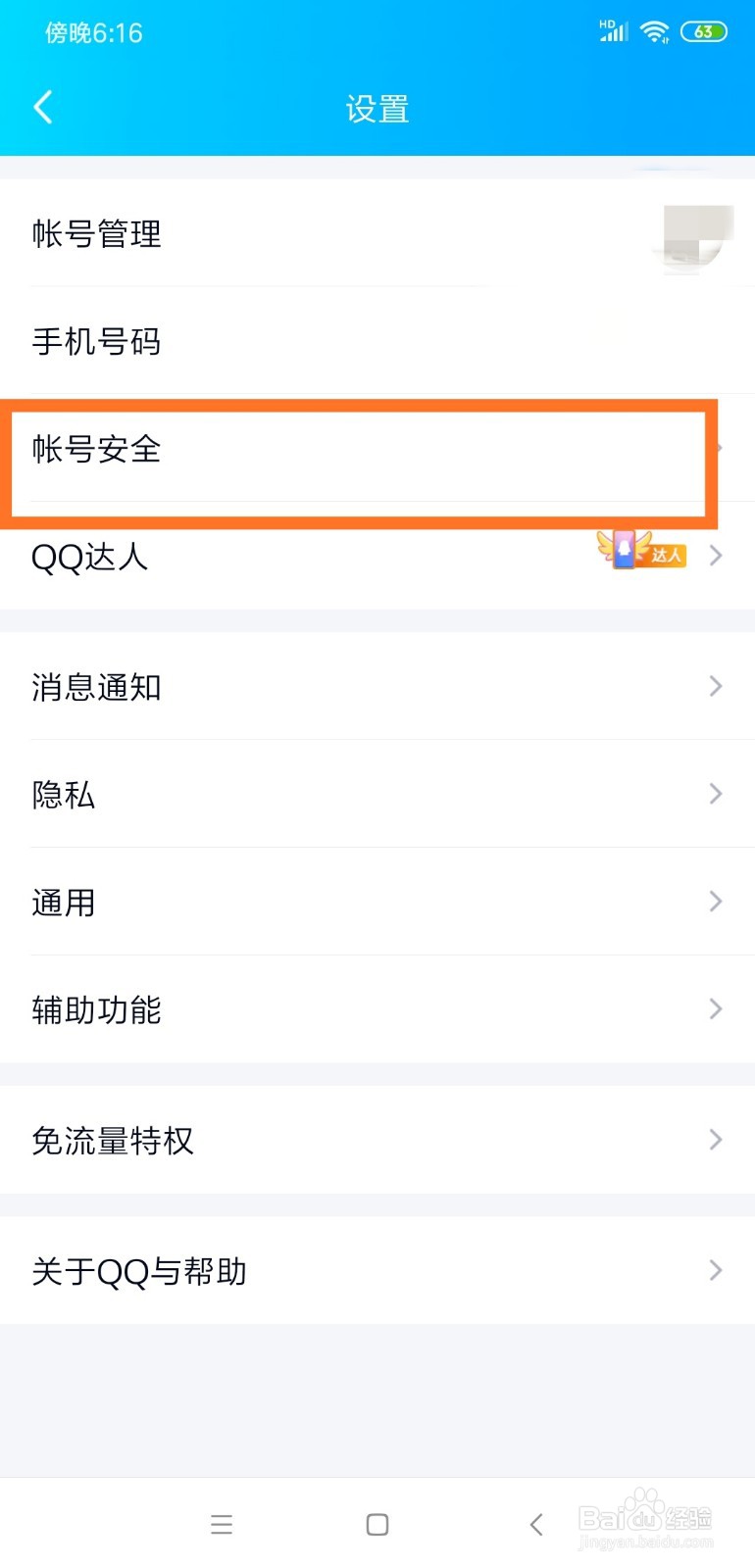This screenshot has width=755, height=1568.
Task: Tap the signal strength icon in the status bar
Action: 613,30
